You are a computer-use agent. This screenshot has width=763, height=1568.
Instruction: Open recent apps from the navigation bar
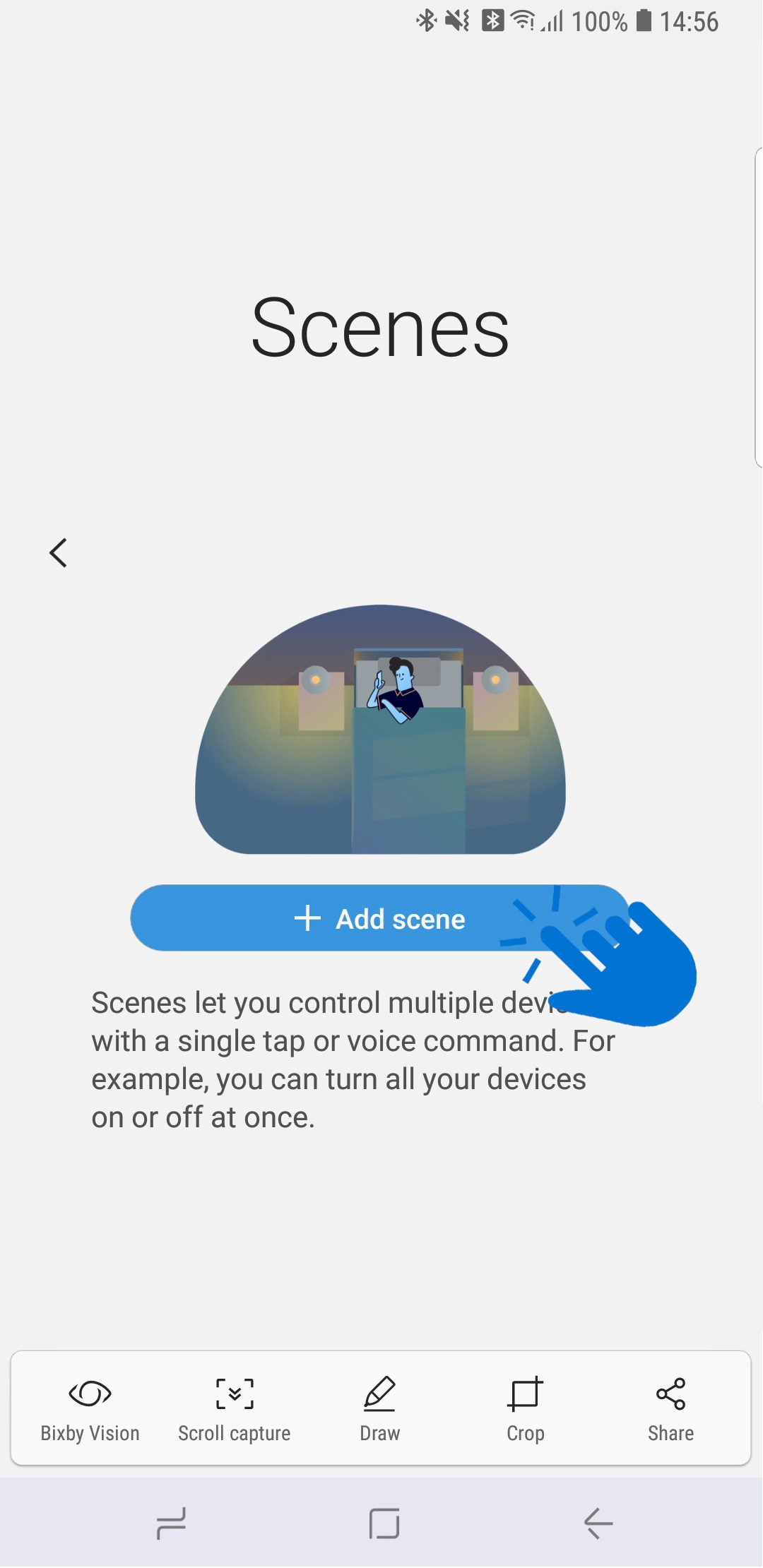(x=171, y=1523)
